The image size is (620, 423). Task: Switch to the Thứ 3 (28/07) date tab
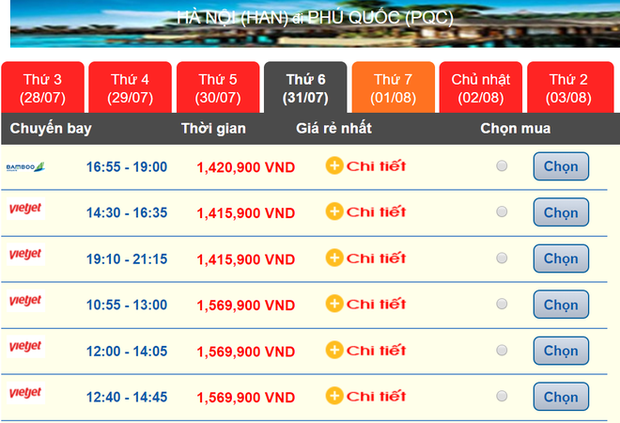coord(42,88)
